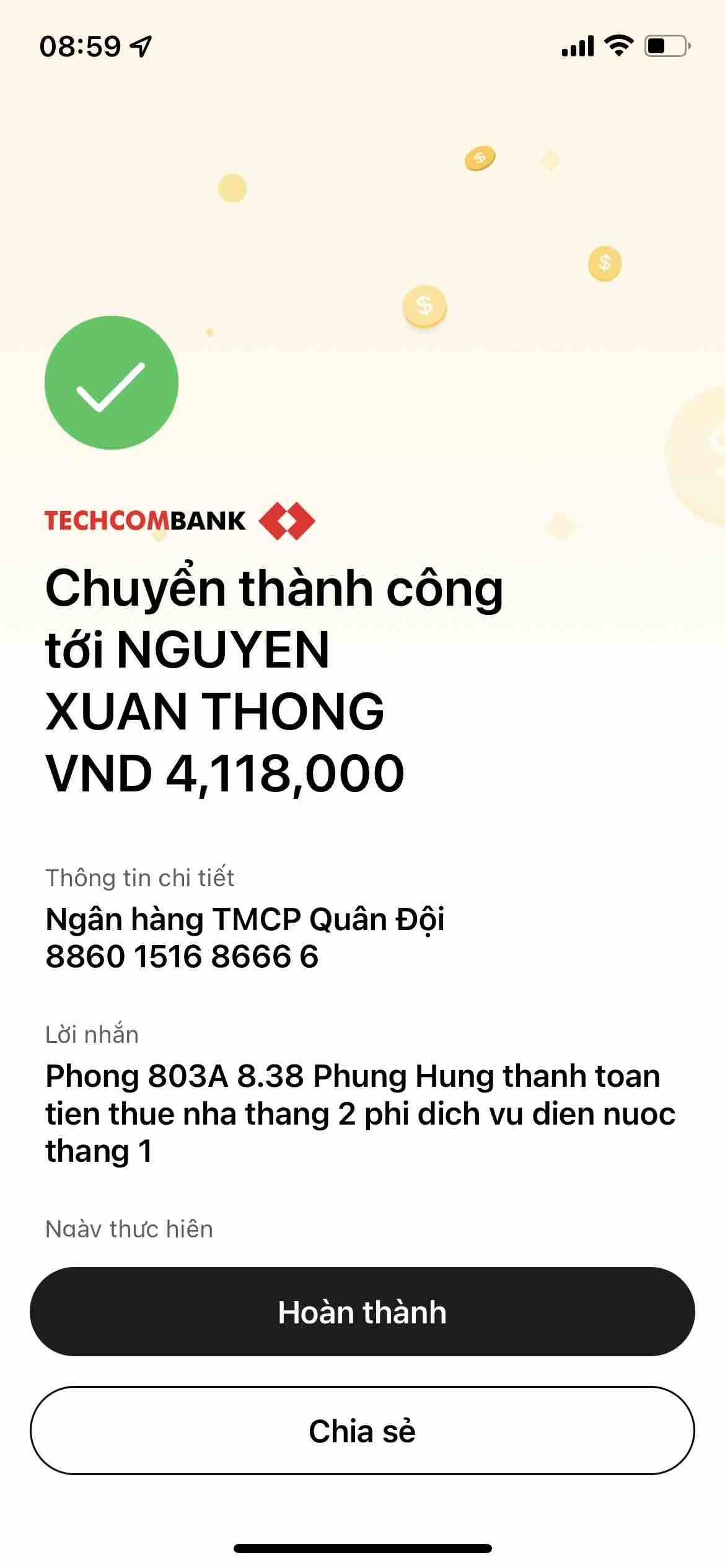Share the receipt via Chia sẻ
This screenshot has height=1568, width=725.
click(x=362, y=1431)
